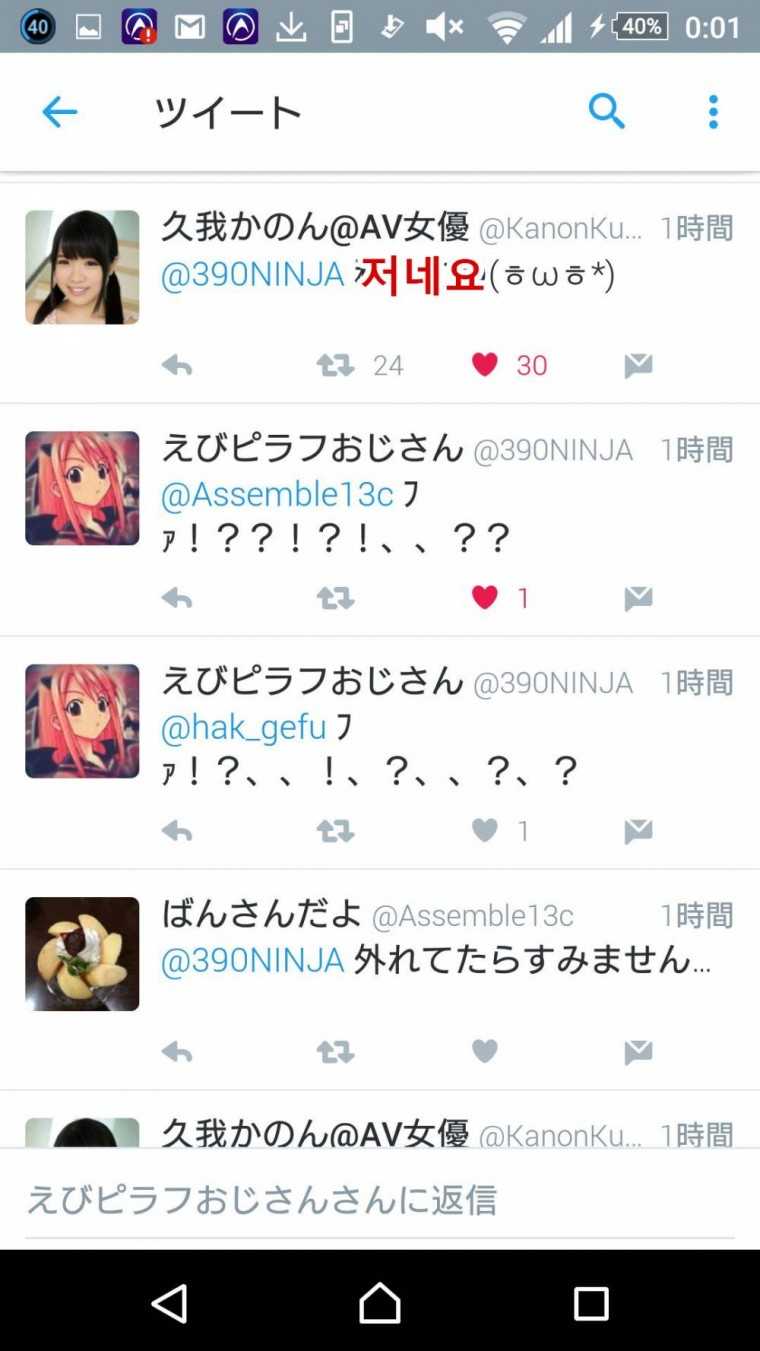Open the ばんさんだよ tweet 外れてたらすみません
This screenshot has height=1351, width=760.
532,960
